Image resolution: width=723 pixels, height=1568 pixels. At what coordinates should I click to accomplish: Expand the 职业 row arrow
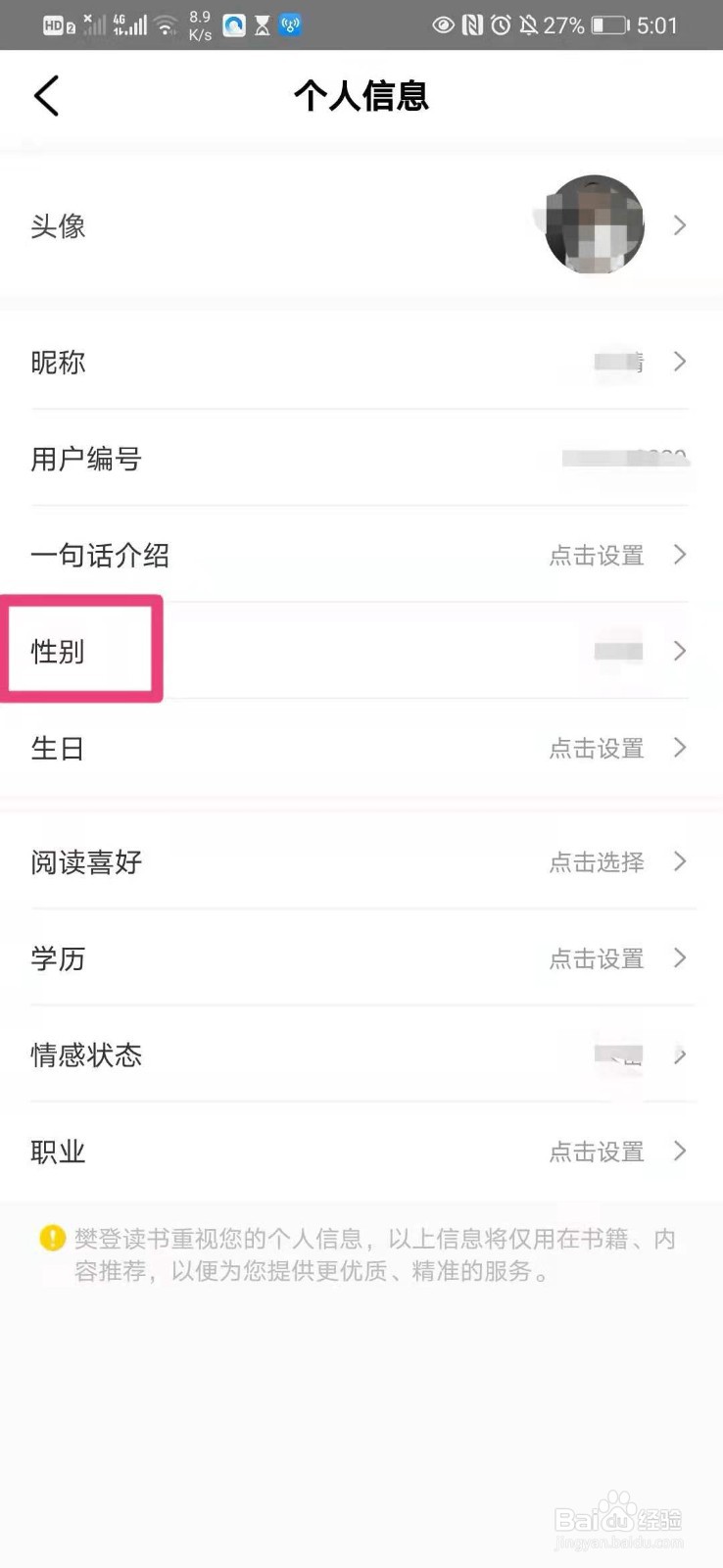click(680, 1151)
